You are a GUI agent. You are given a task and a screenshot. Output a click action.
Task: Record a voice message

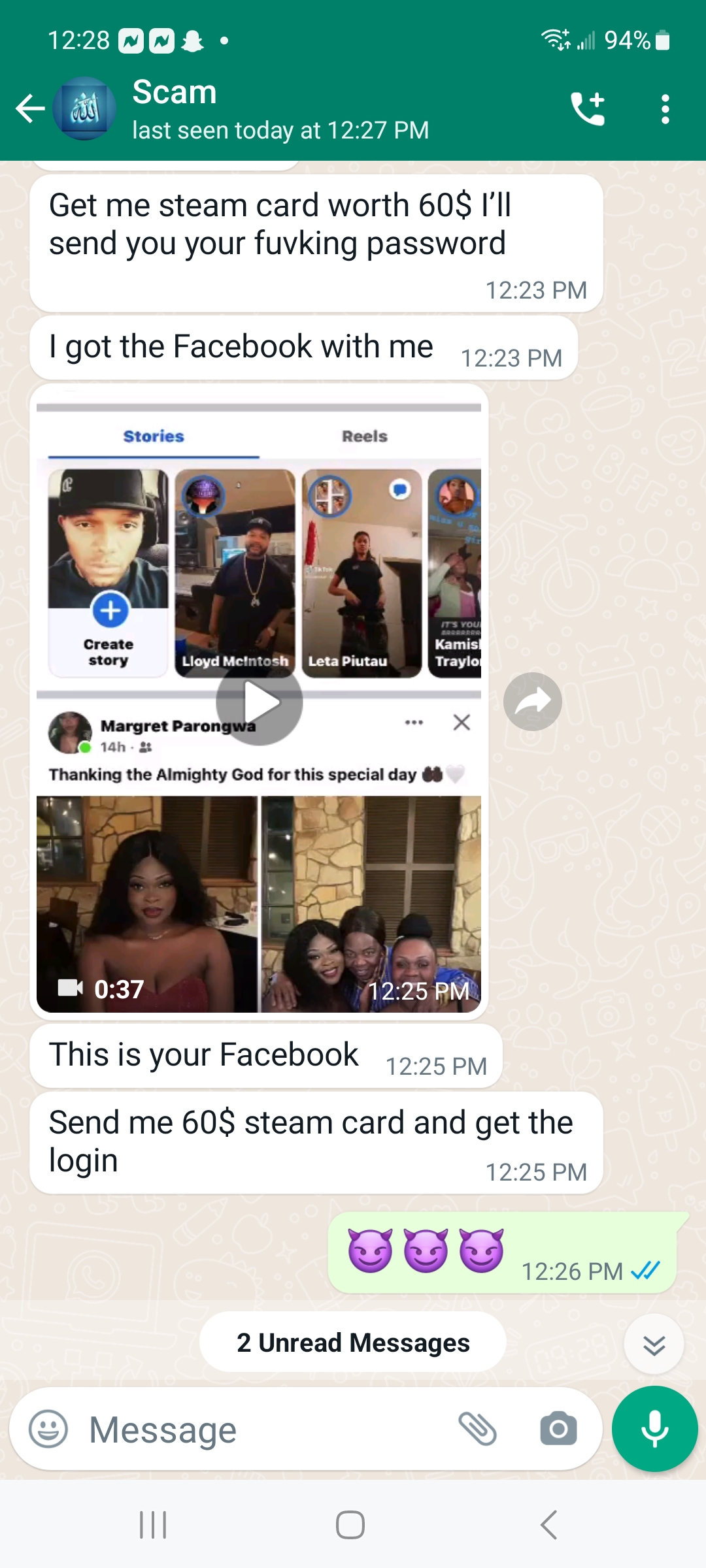(x=654, y=1429)
